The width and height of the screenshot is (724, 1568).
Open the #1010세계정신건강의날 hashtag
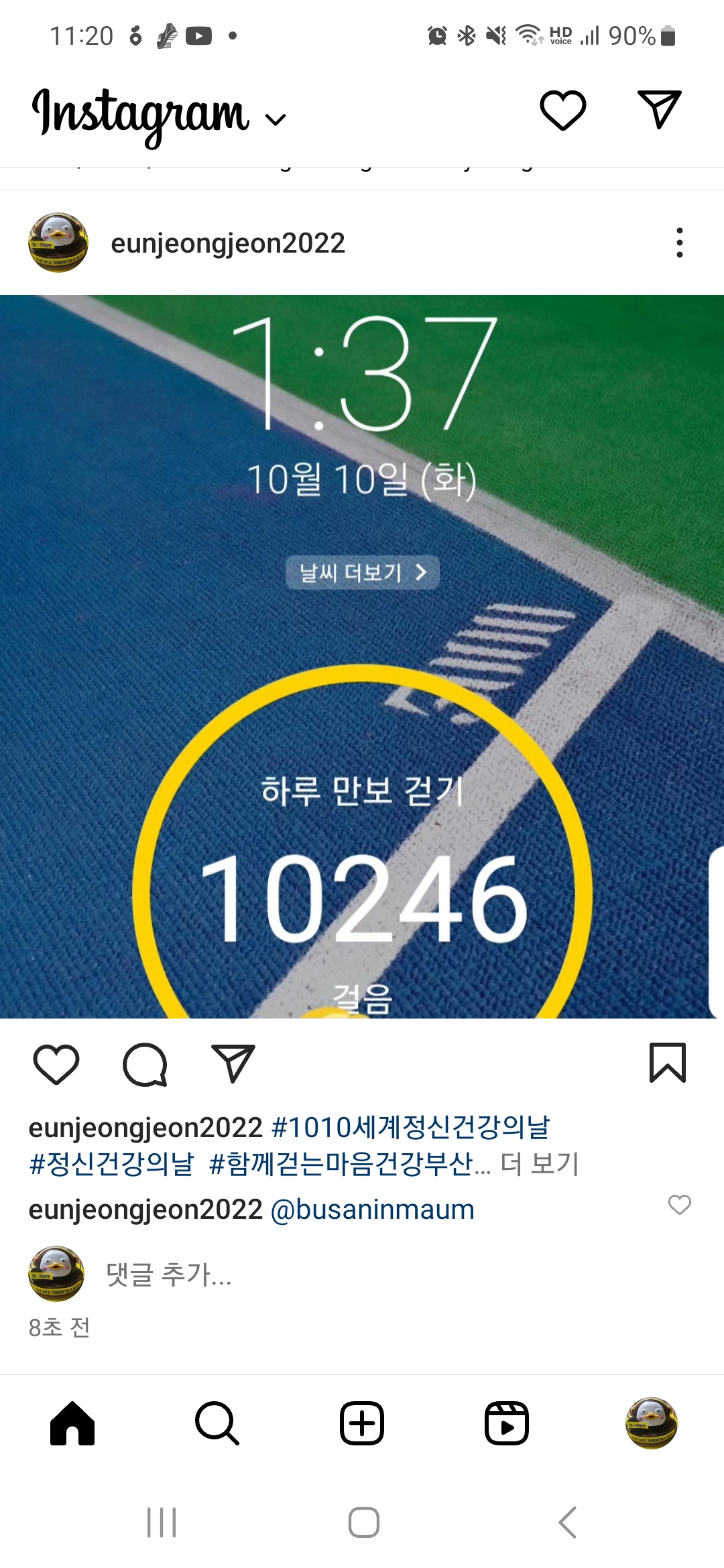(x=410, y=1127)
